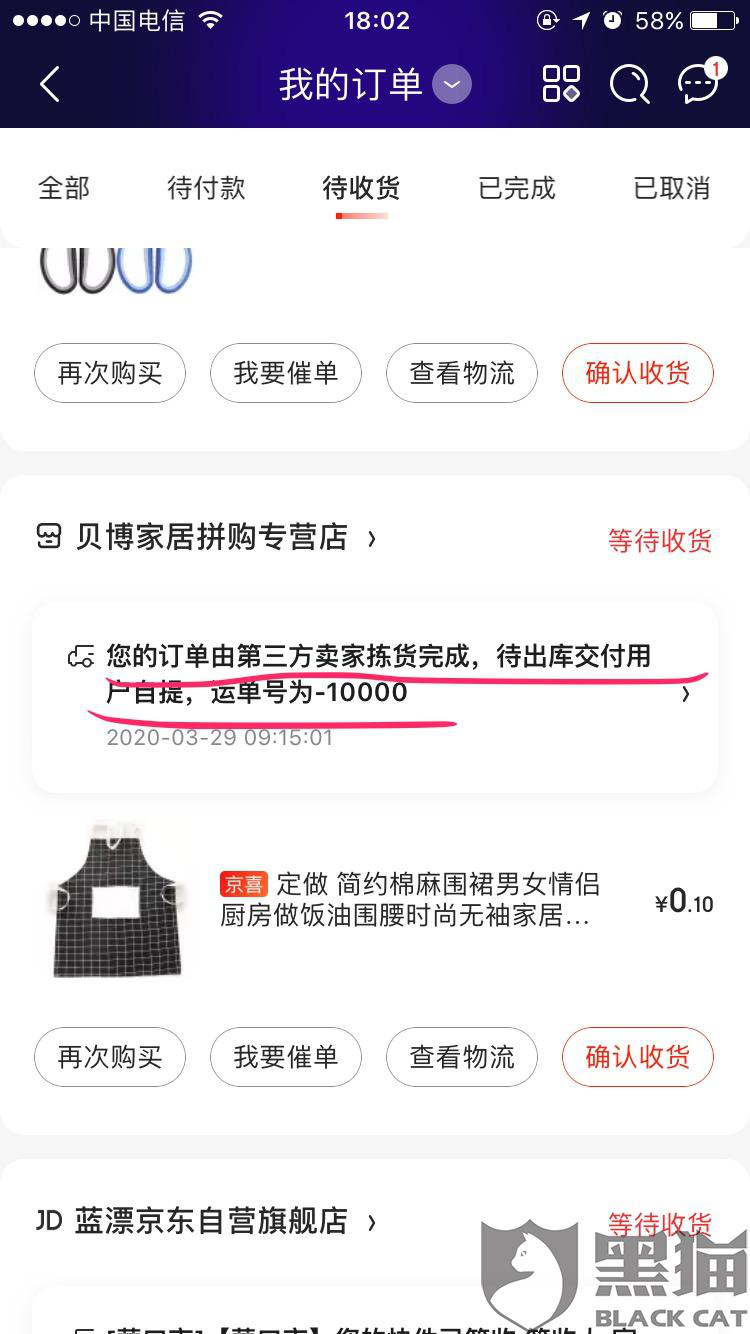
Task: Tap 我要催单 for the apron order
Action: pyautogui.click(x=286, y=1057)
